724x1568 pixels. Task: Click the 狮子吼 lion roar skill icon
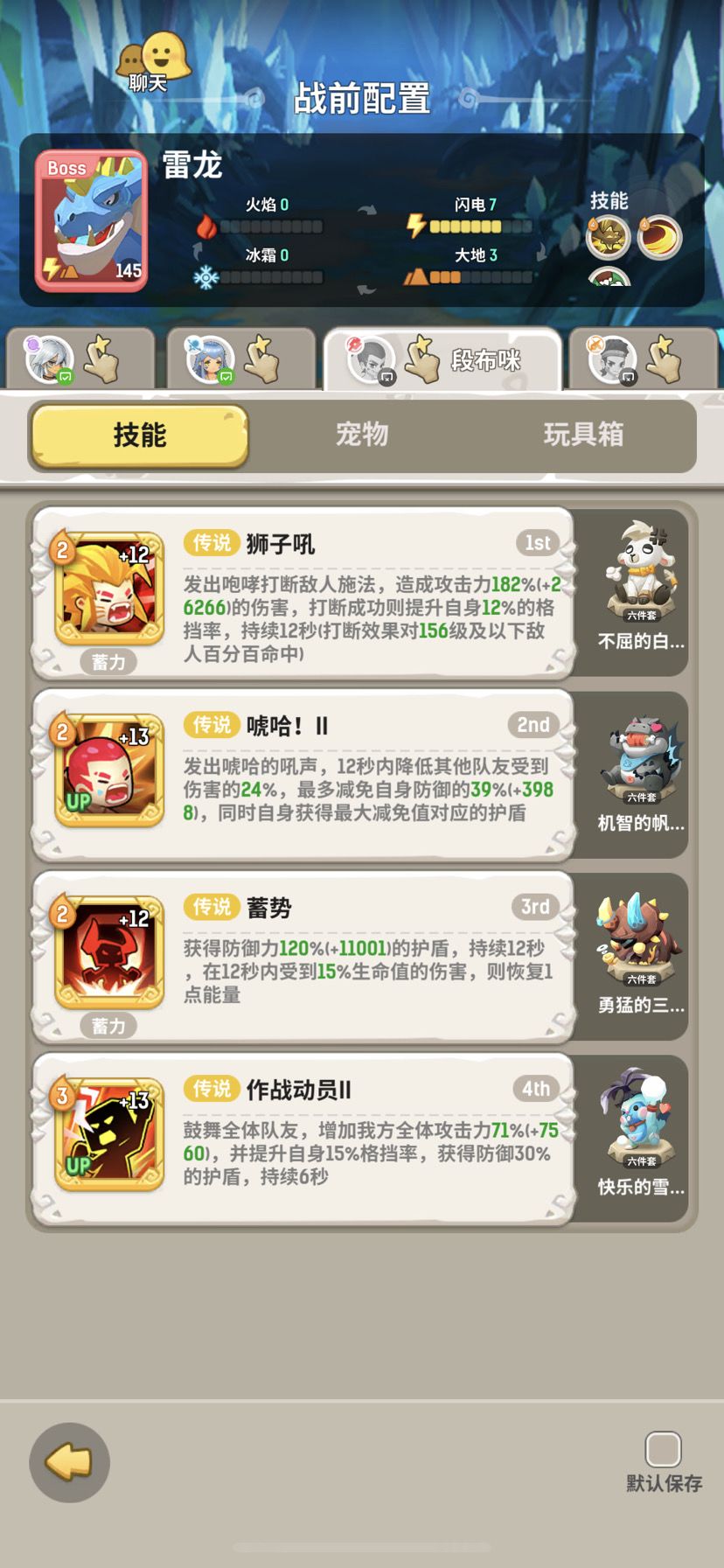click(x=108, y=588)
